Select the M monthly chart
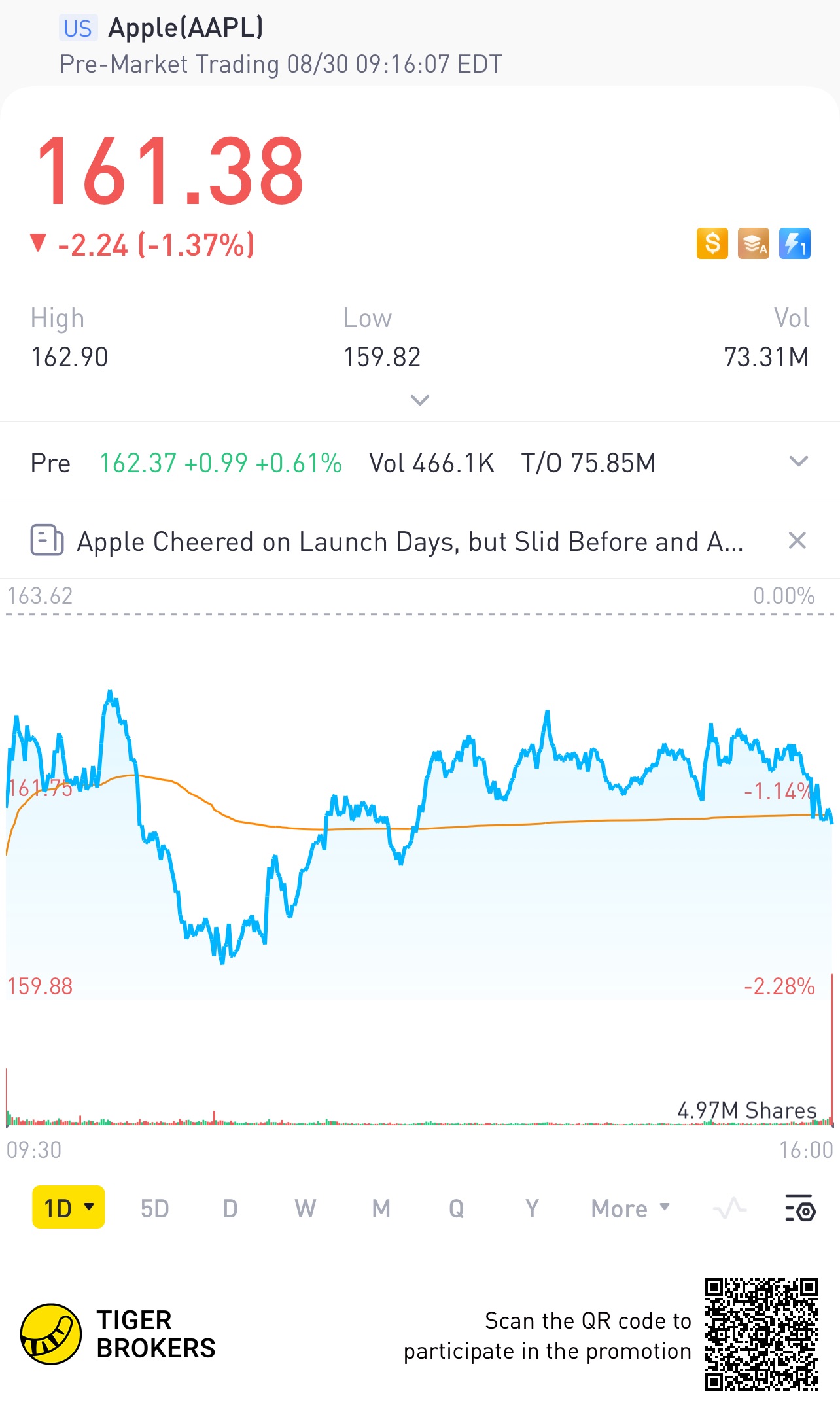This screenshot has height=1413, width=840. click(381, 1209)
